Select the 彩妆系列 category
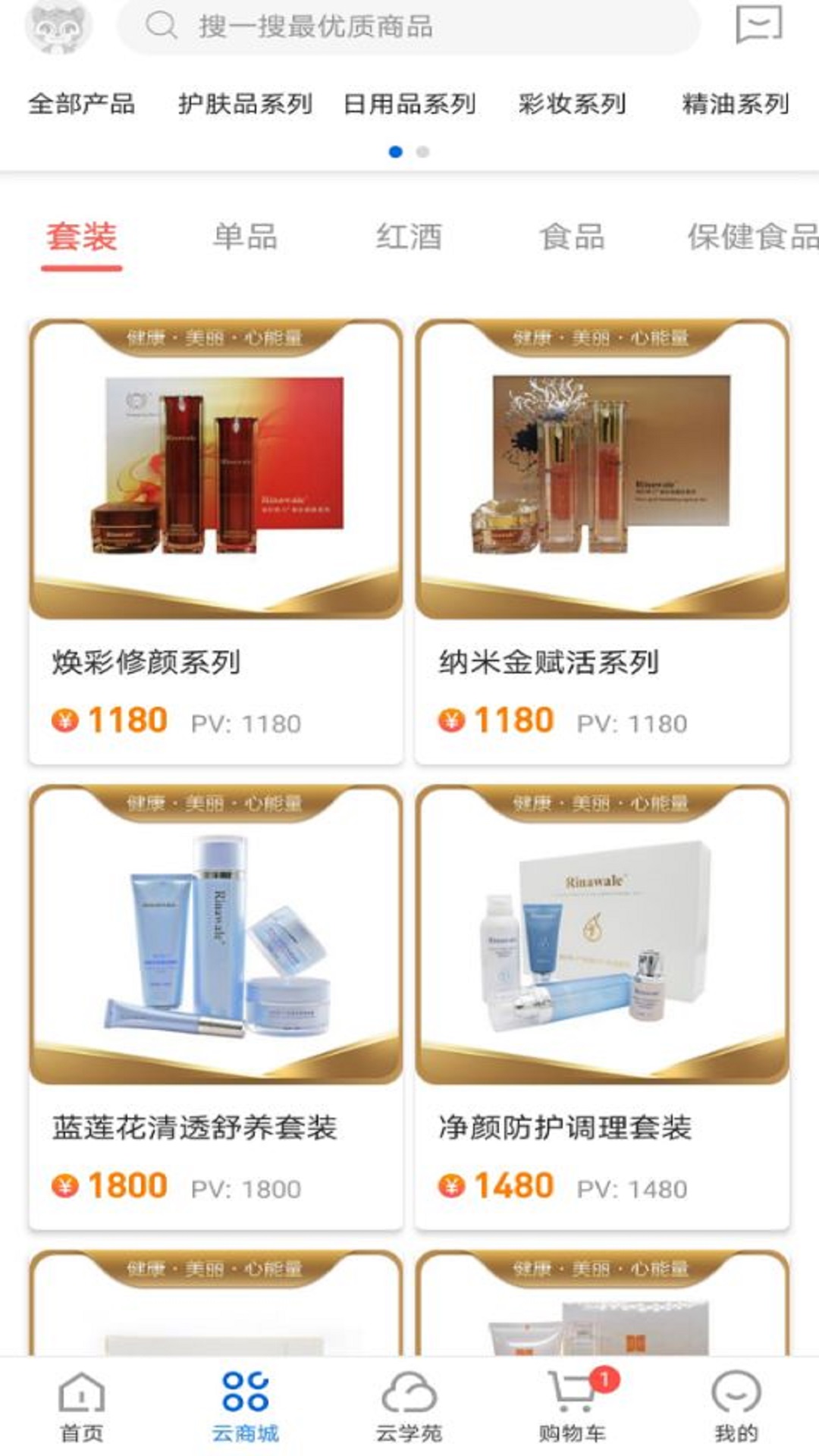819x1456 pixels. click(x=573, y=104)
